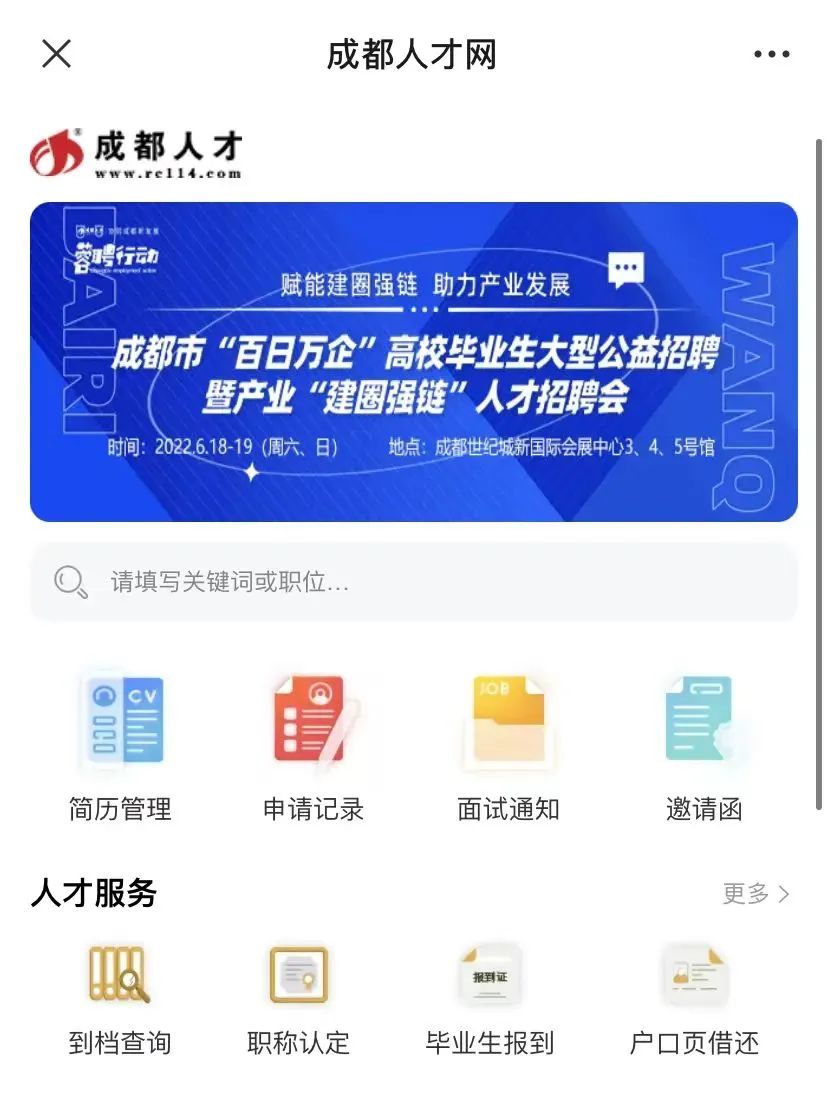Screen dimensions: 828x1100
Task: Show 更多 talent services
Action: coord(756,893)
